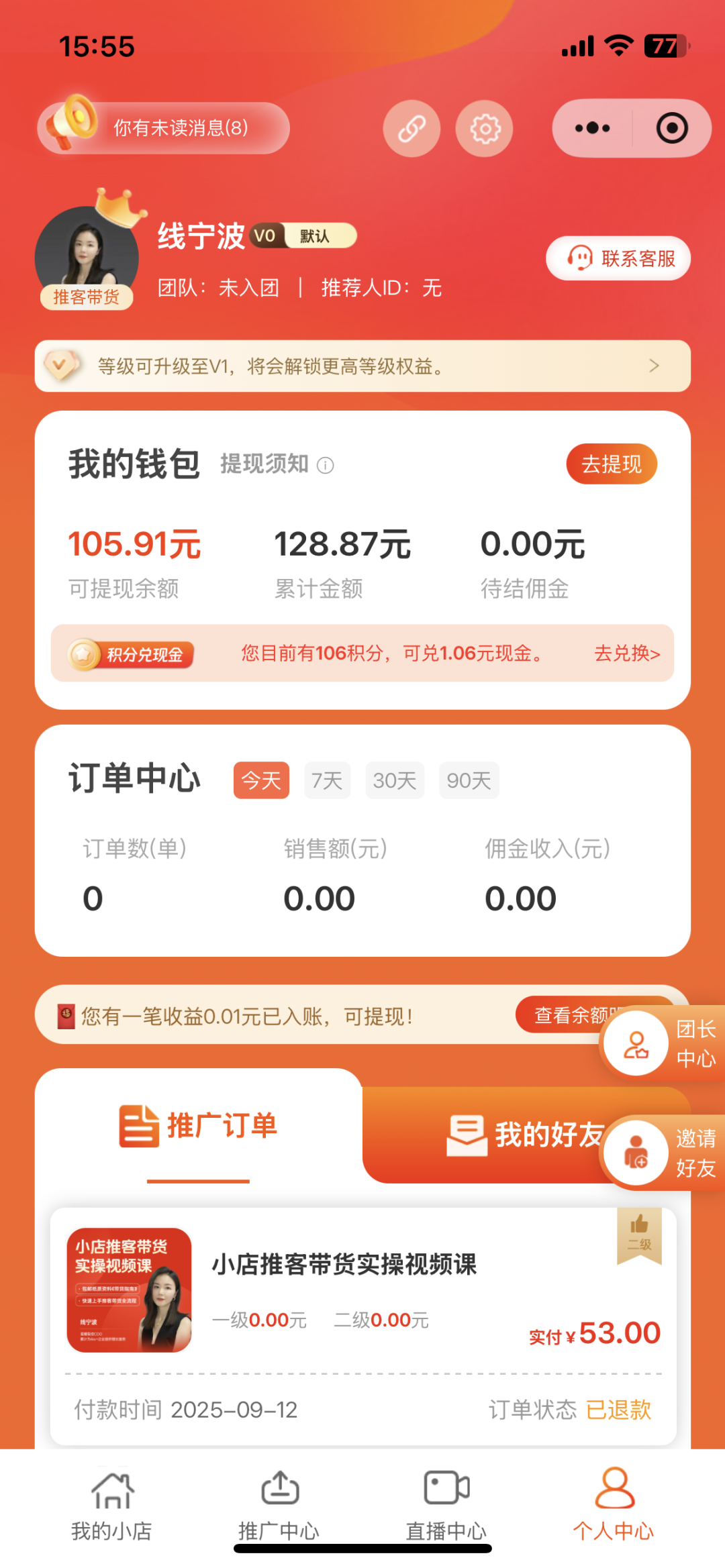Open the settings gear in the top bar

tap(484, 128)
